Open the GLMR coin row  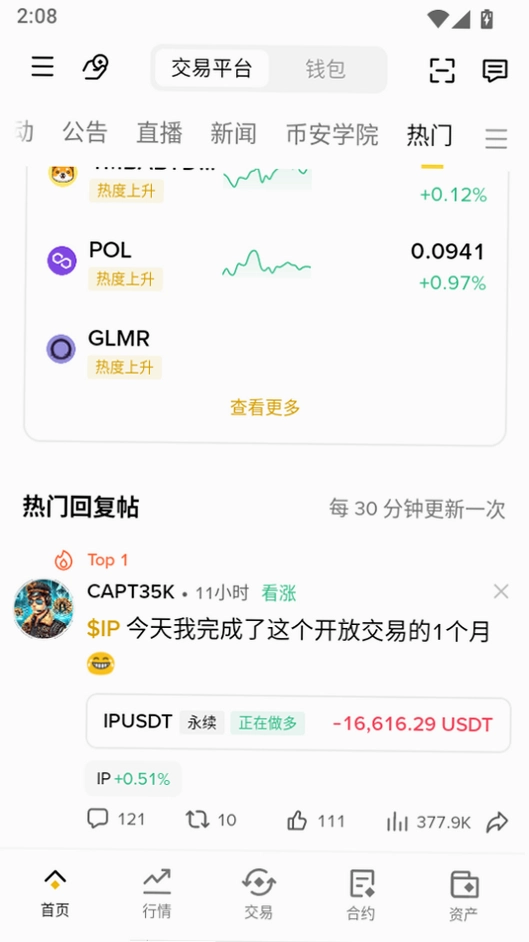[265, 352]
